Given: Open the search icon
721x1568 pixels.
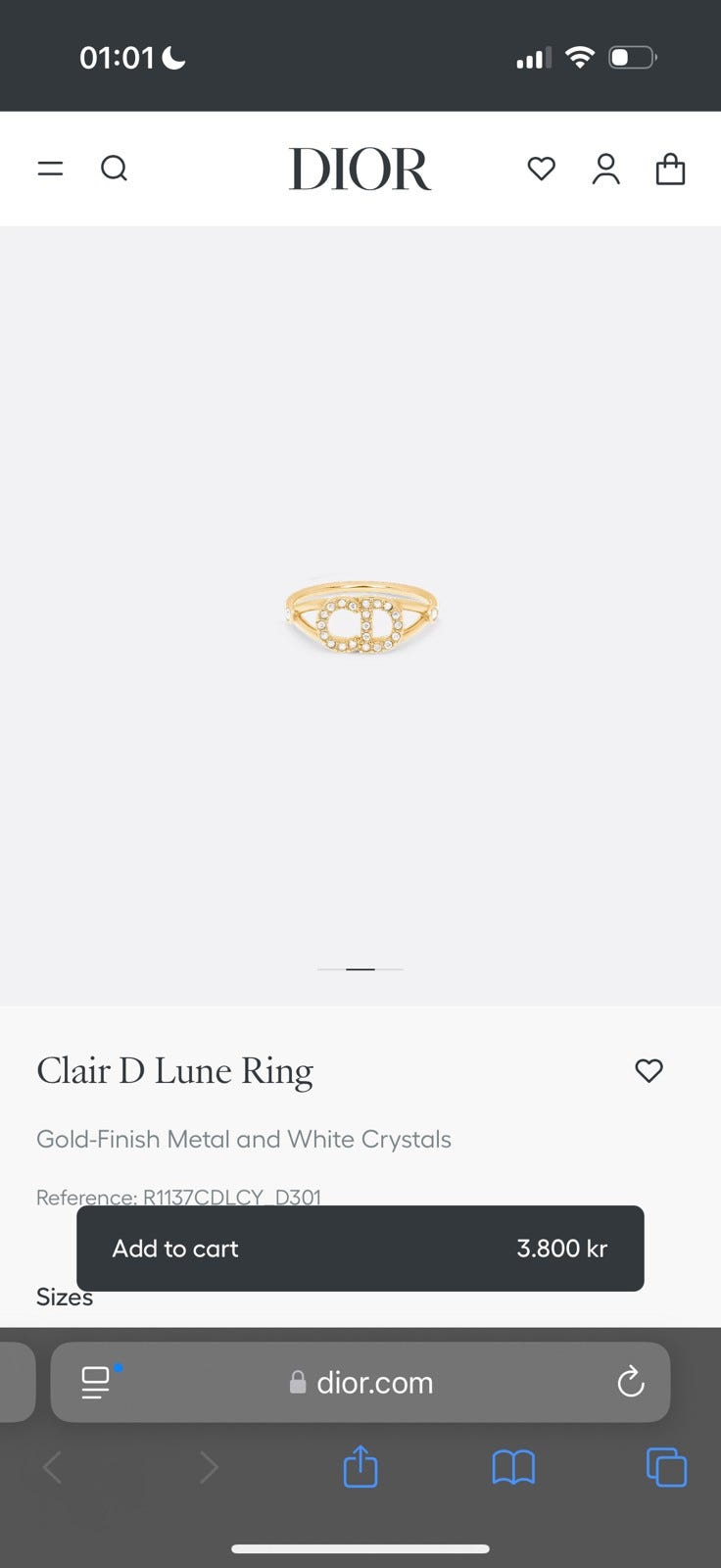Looking at the screenshot, I should coord(115,169).
